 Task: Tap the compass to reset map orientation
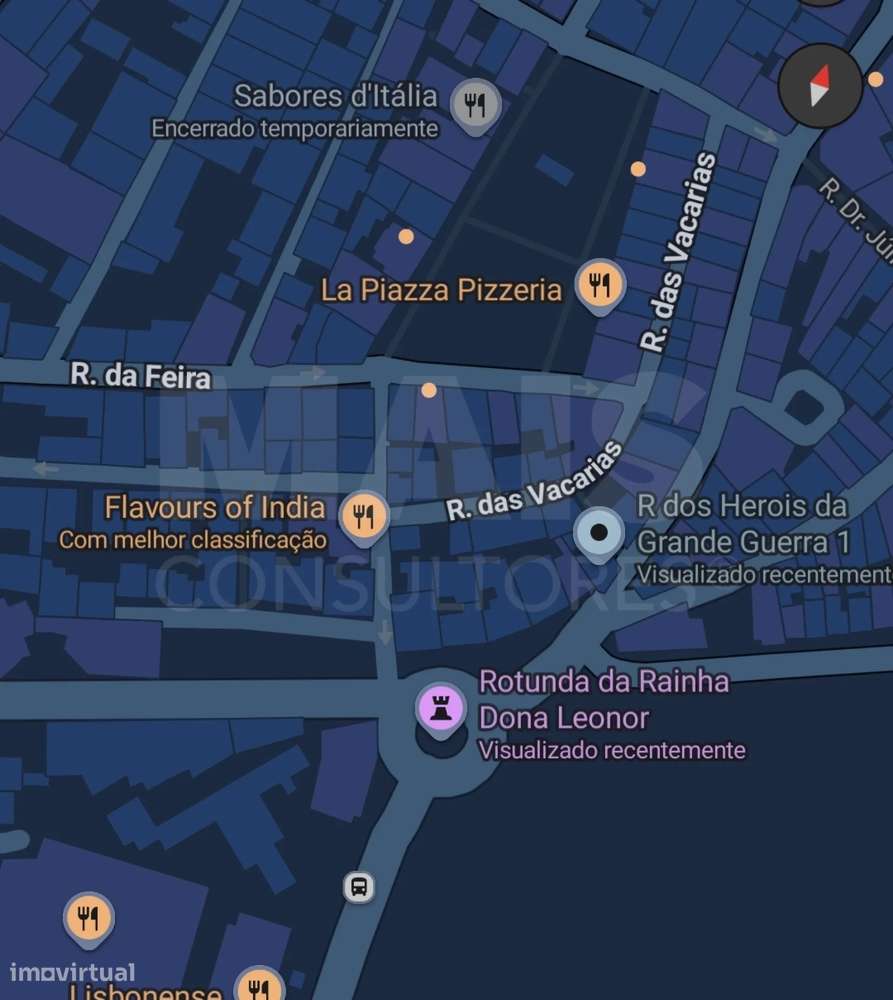820,85
